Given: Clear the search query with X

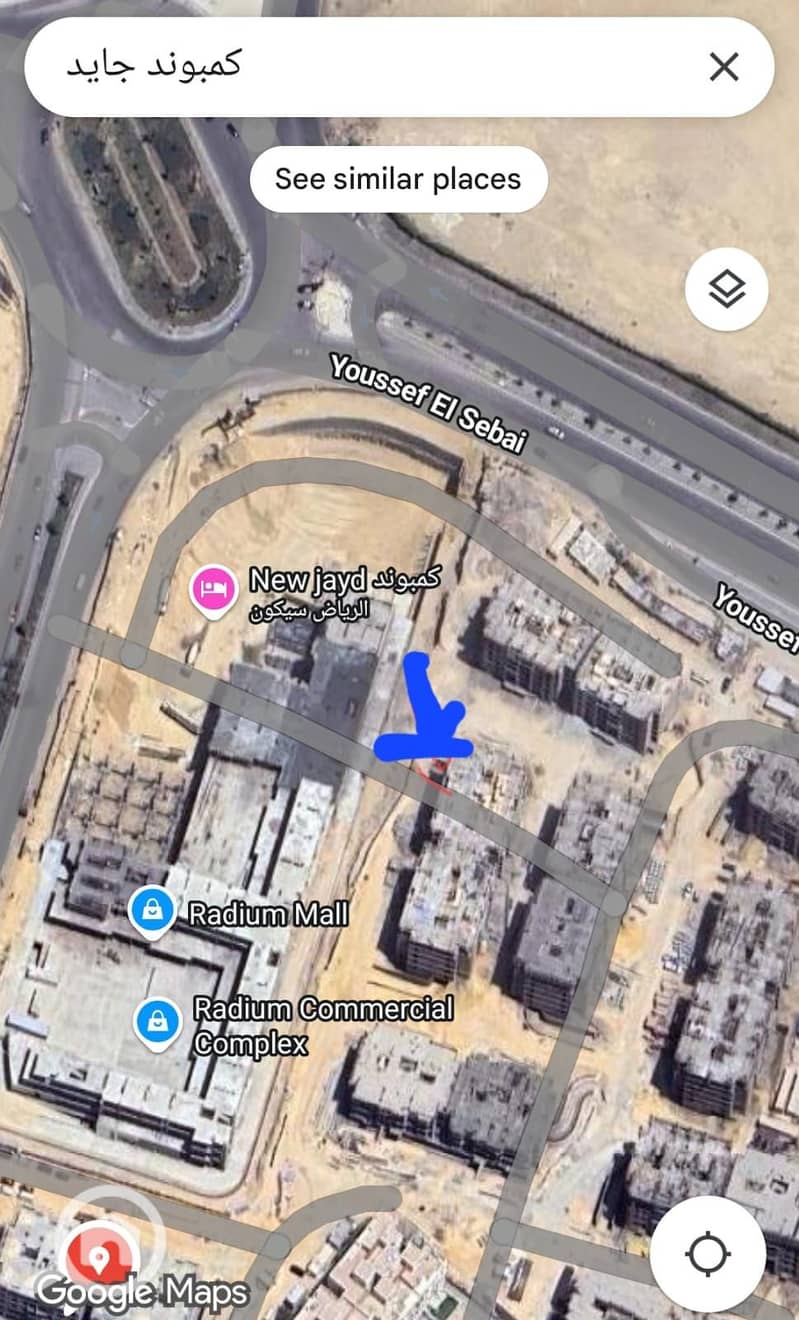Looking at the screenshot, I should pos(723,67).
